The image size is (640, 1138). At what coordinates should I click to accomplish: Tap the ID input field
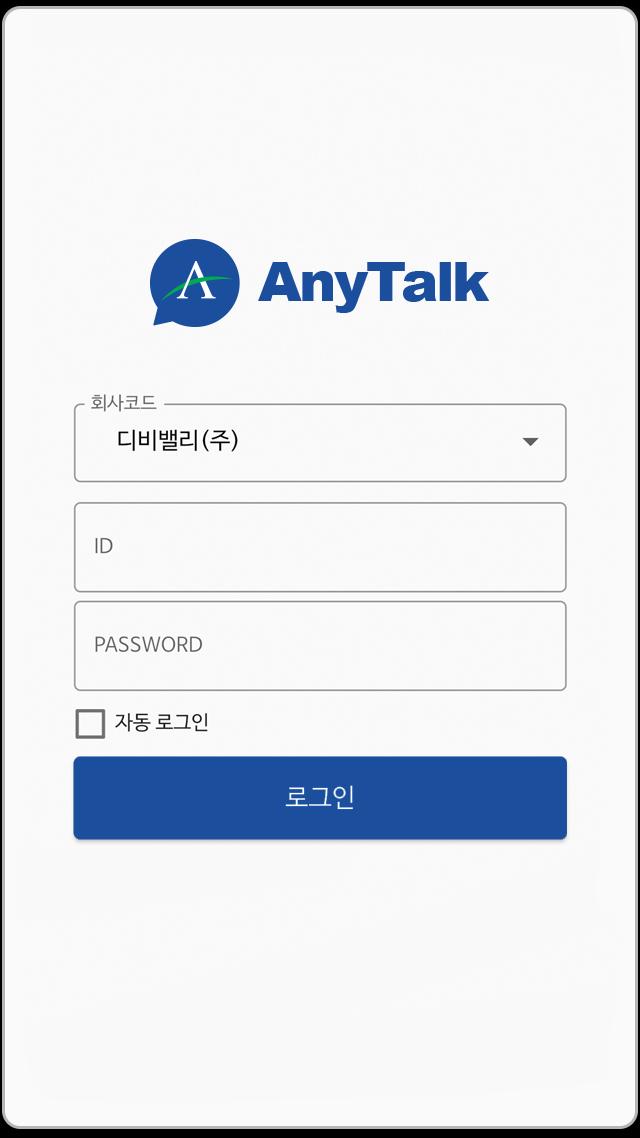[320, 547]
